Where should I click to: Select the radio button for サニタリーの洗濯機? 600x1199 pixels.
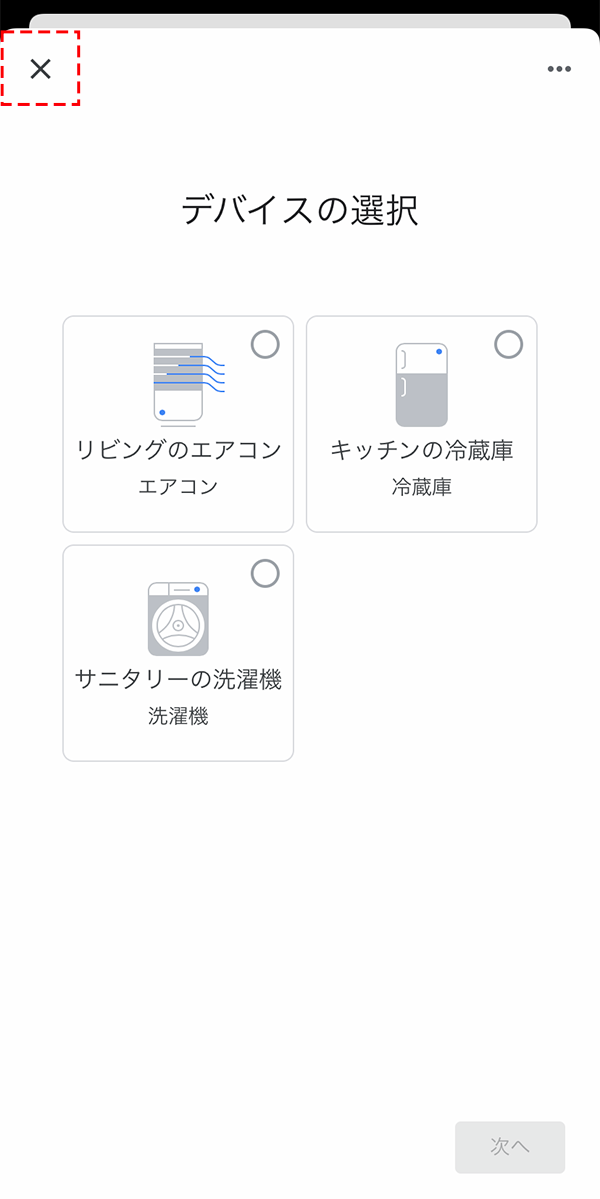(x=265, y=574)
